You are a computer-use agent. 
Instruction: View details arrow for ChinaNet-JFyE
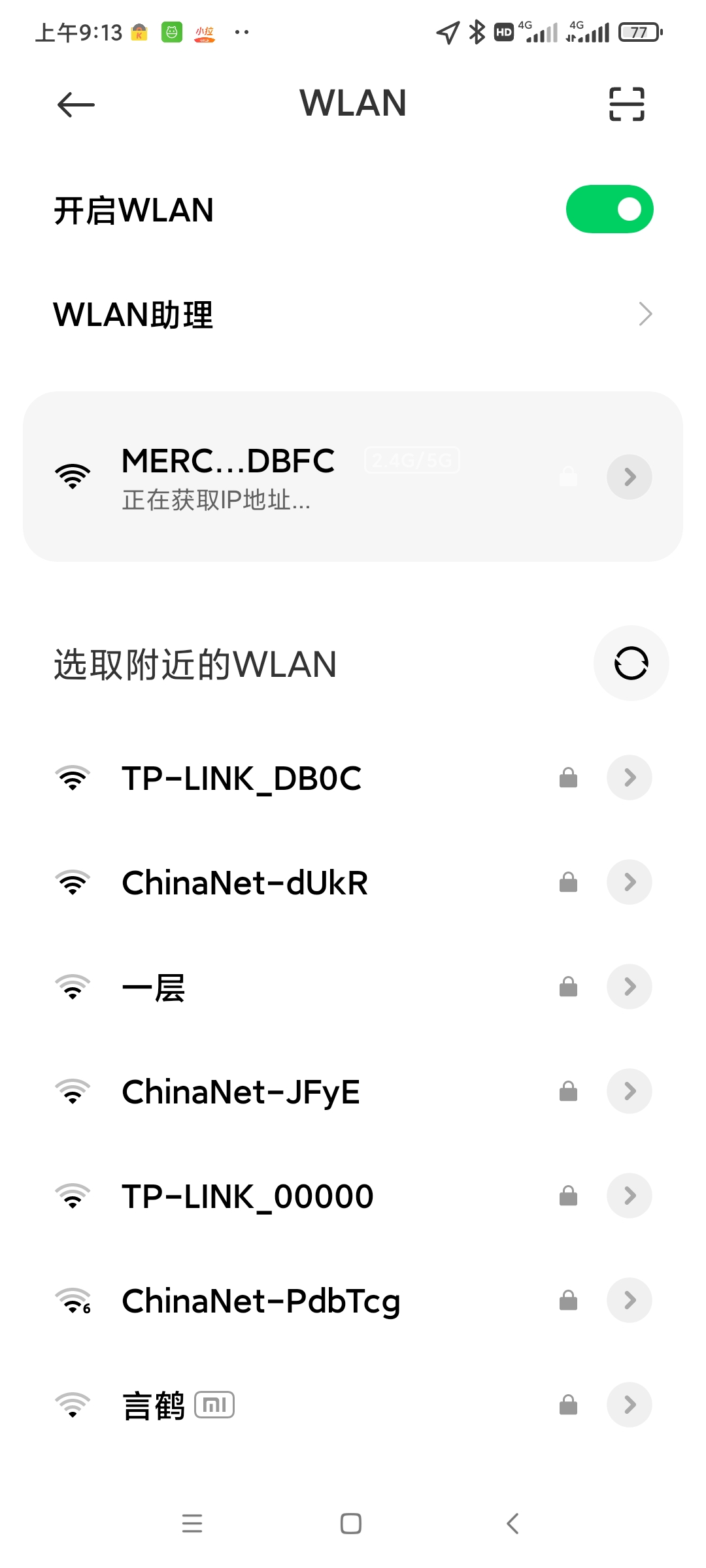click(630, 1091)
